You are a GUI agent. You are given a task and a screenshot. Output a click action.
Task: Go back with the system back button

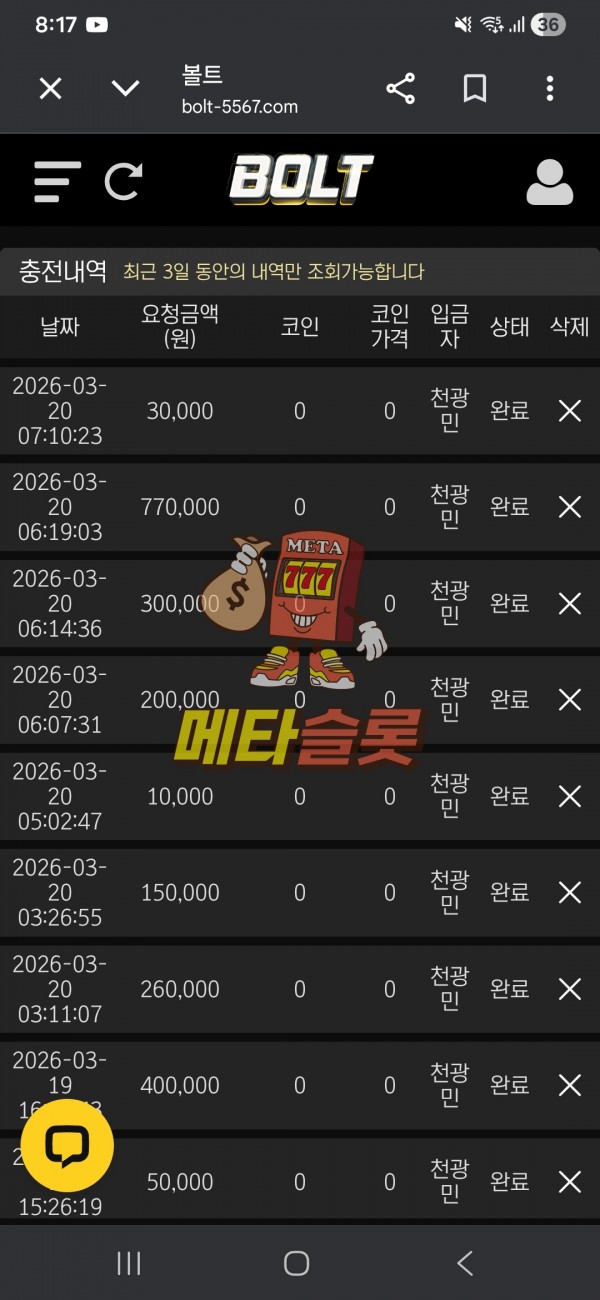click(464, 1263)
